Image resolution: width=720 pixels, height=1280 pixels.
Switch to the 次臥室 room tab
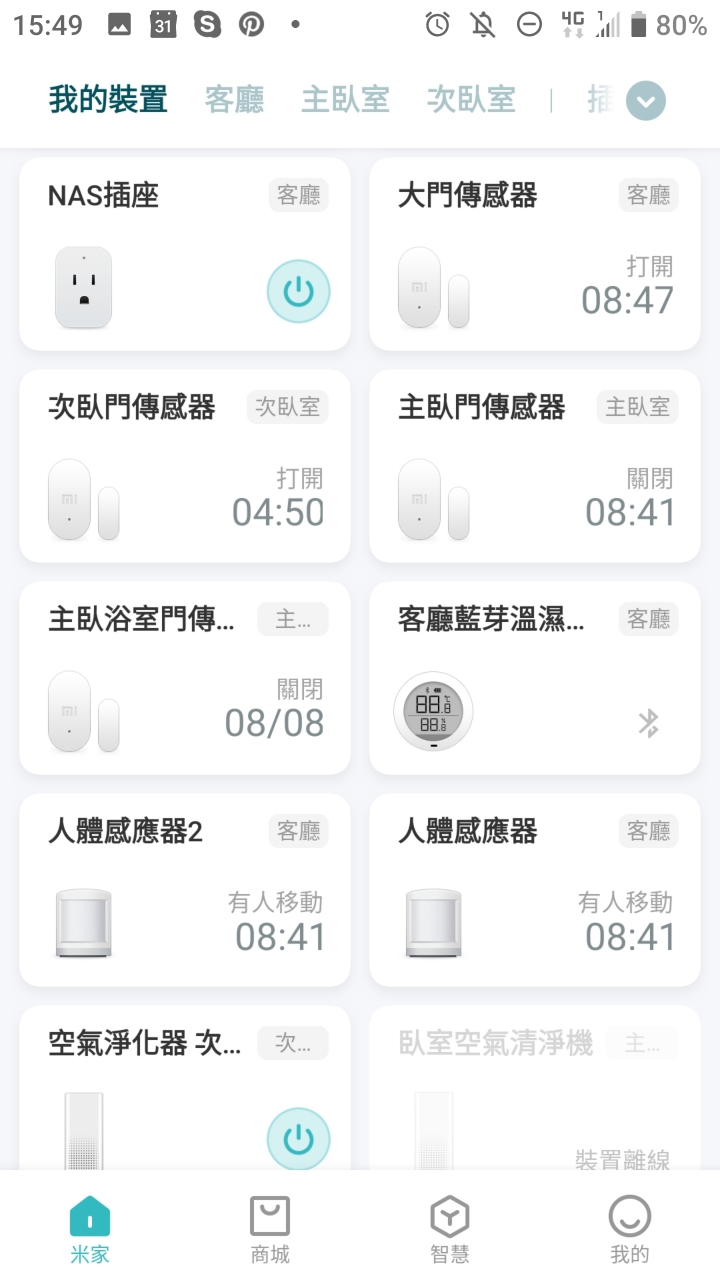pos(471,100)
